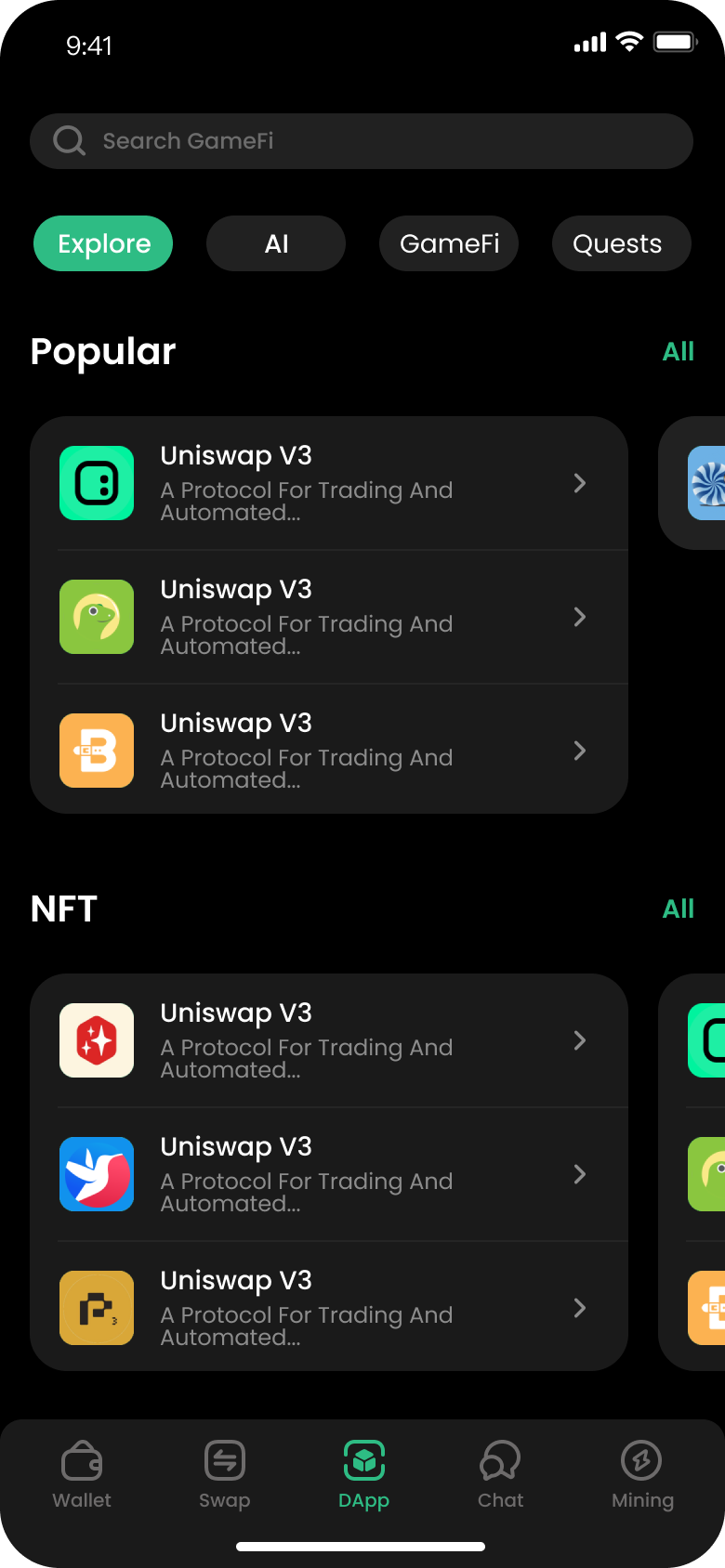The width and height of the screenshot is (725, 1568).
Task: View all Popular dapps
Action: pyautogui.click(x=678, y=351)
